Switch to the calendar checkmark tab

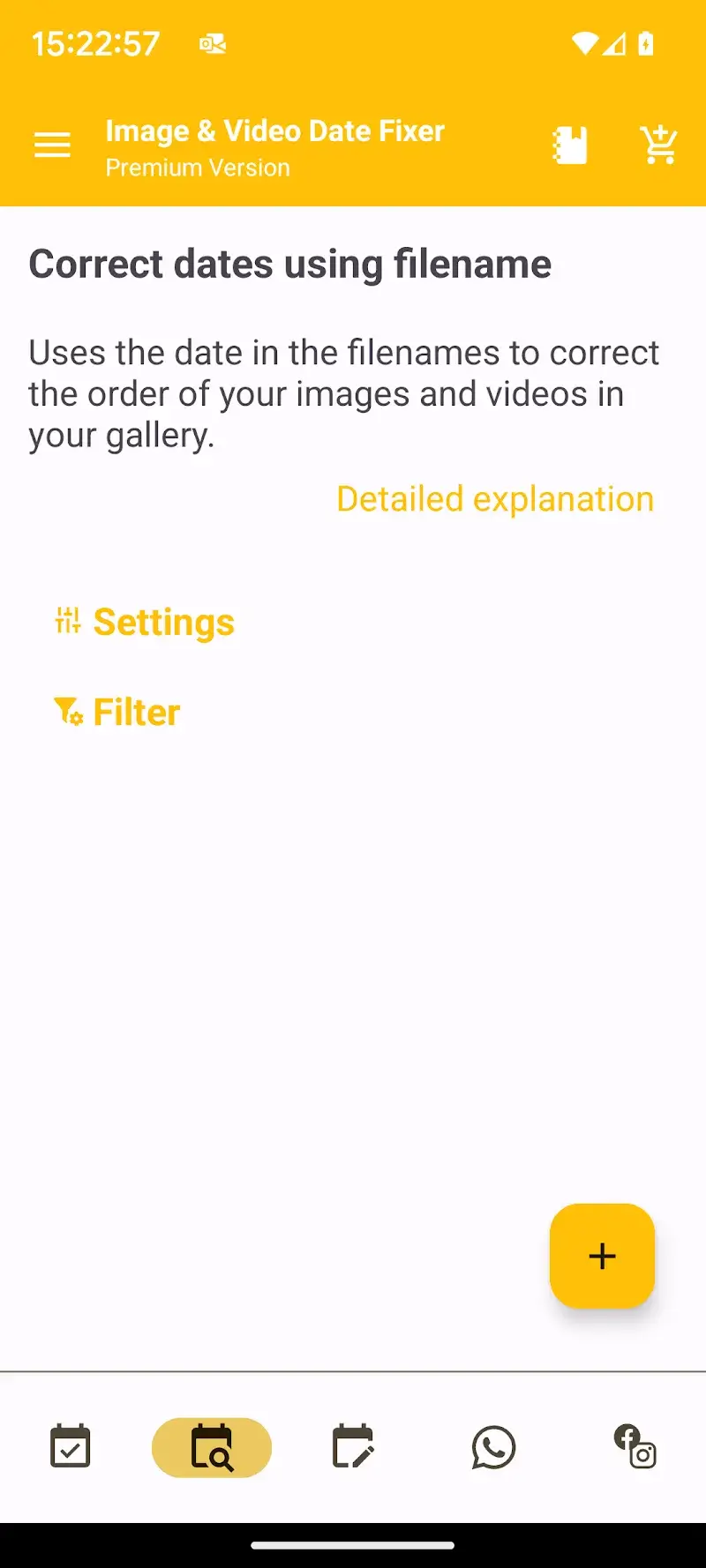[x=71, y=1446]
